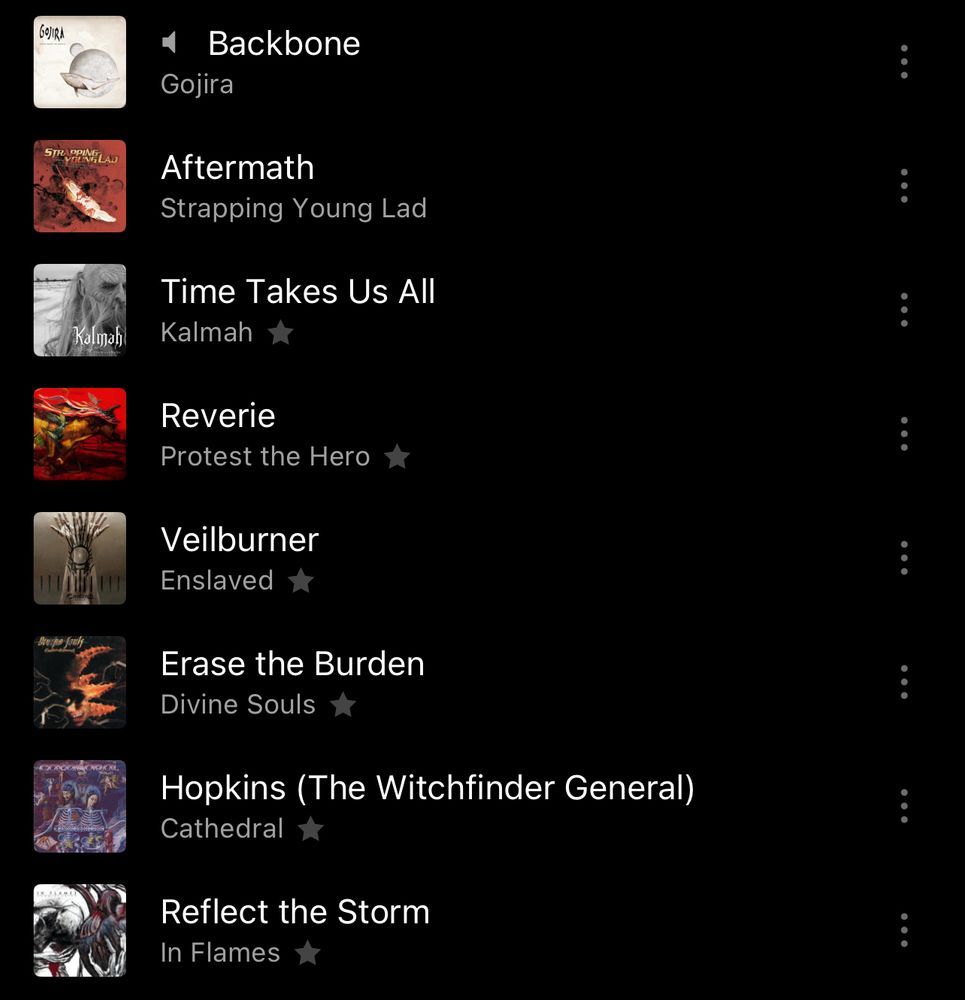Image resolution: width=965 pixels, height=1000 pixels.
Task: Open the three-dot menu for Hopkins
Action: (x=903, y=806)
